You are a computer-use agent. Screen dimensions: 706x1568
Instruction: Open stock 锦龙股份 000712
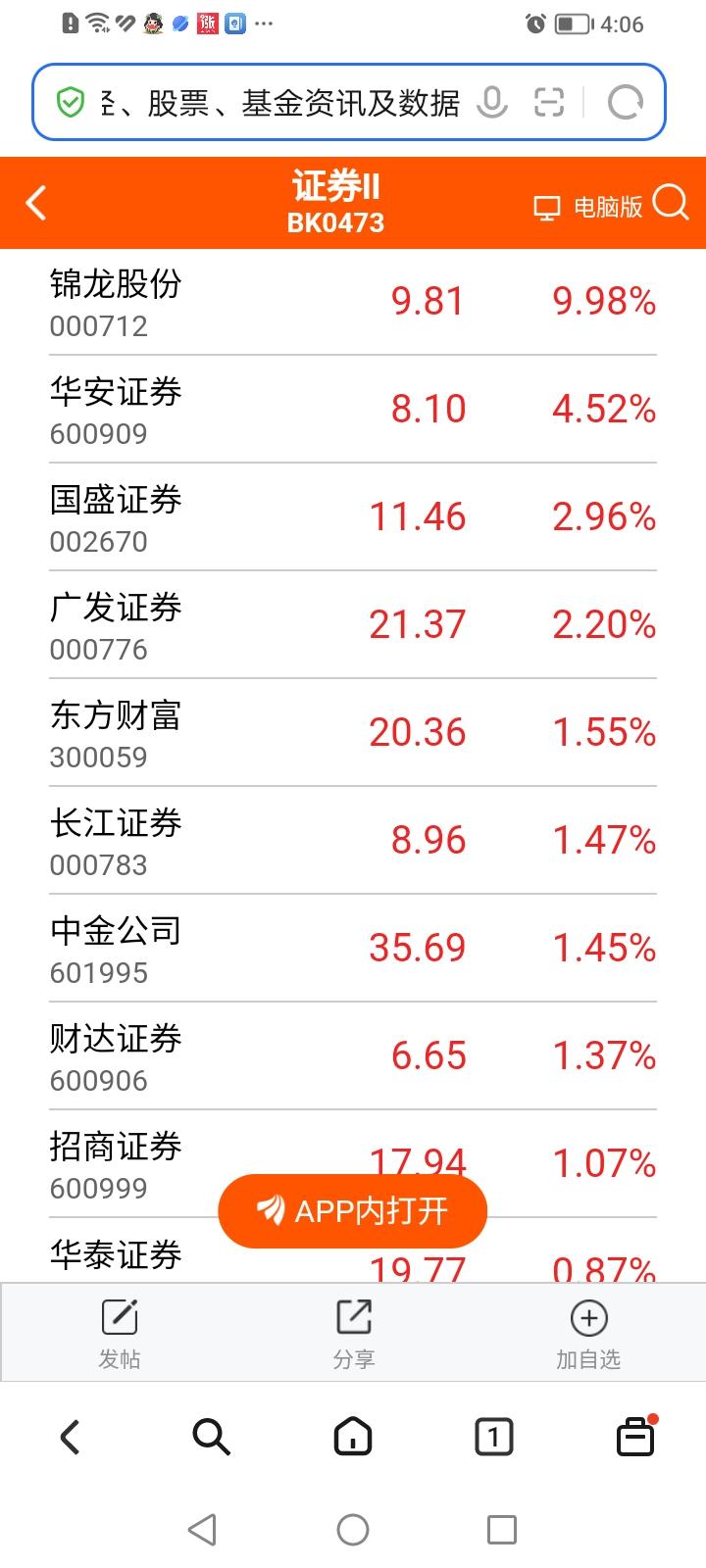pyautogui.click(x=353, y=302)
